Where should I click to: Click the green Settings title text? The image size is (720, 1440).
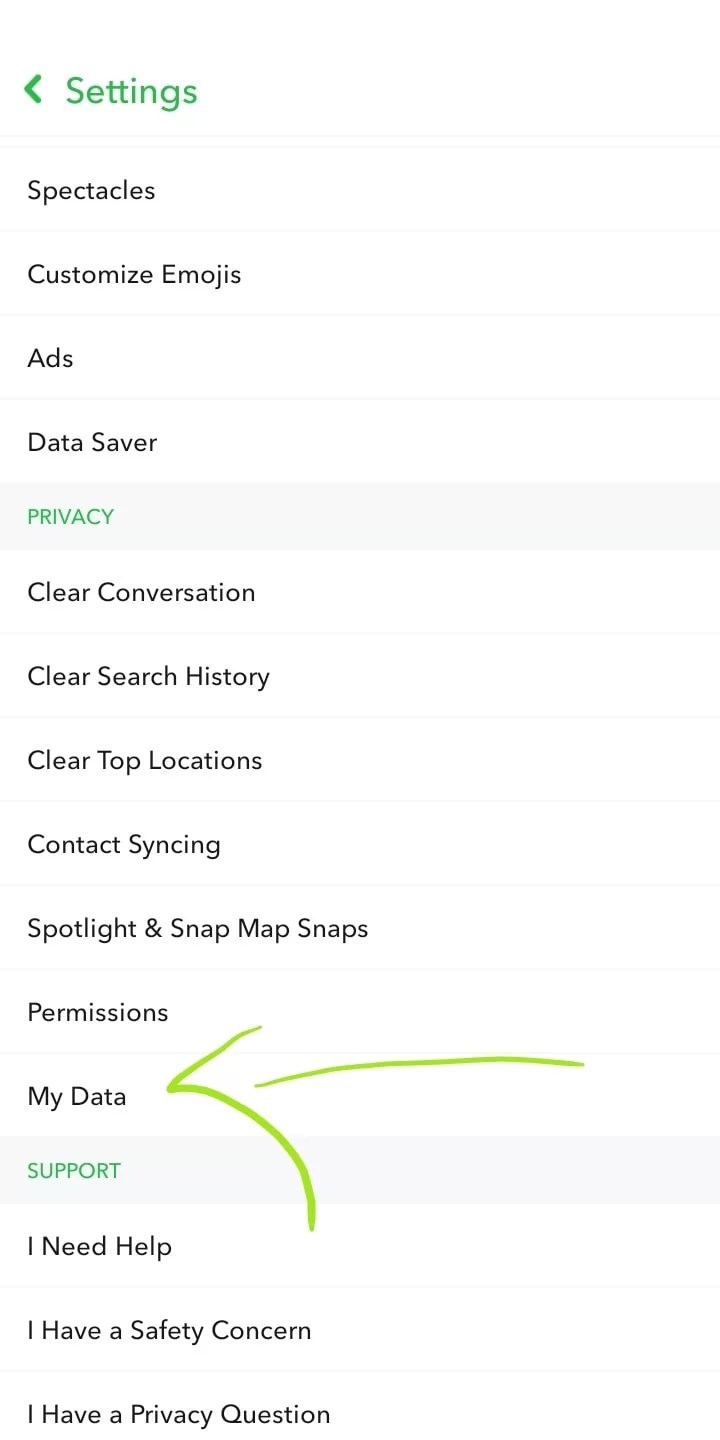pyautogui.click(x=130, y=91)
